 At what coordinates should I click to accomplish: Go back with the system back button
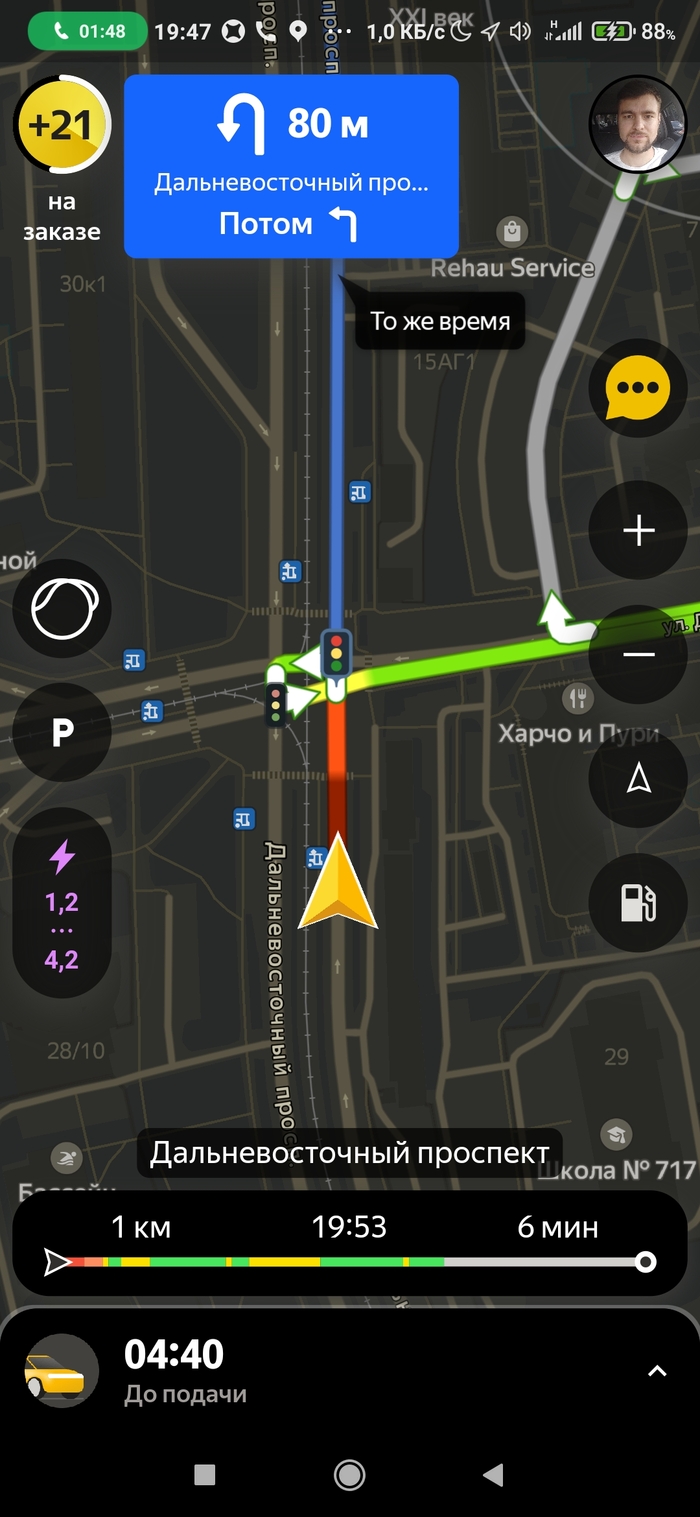point(492,1474)
